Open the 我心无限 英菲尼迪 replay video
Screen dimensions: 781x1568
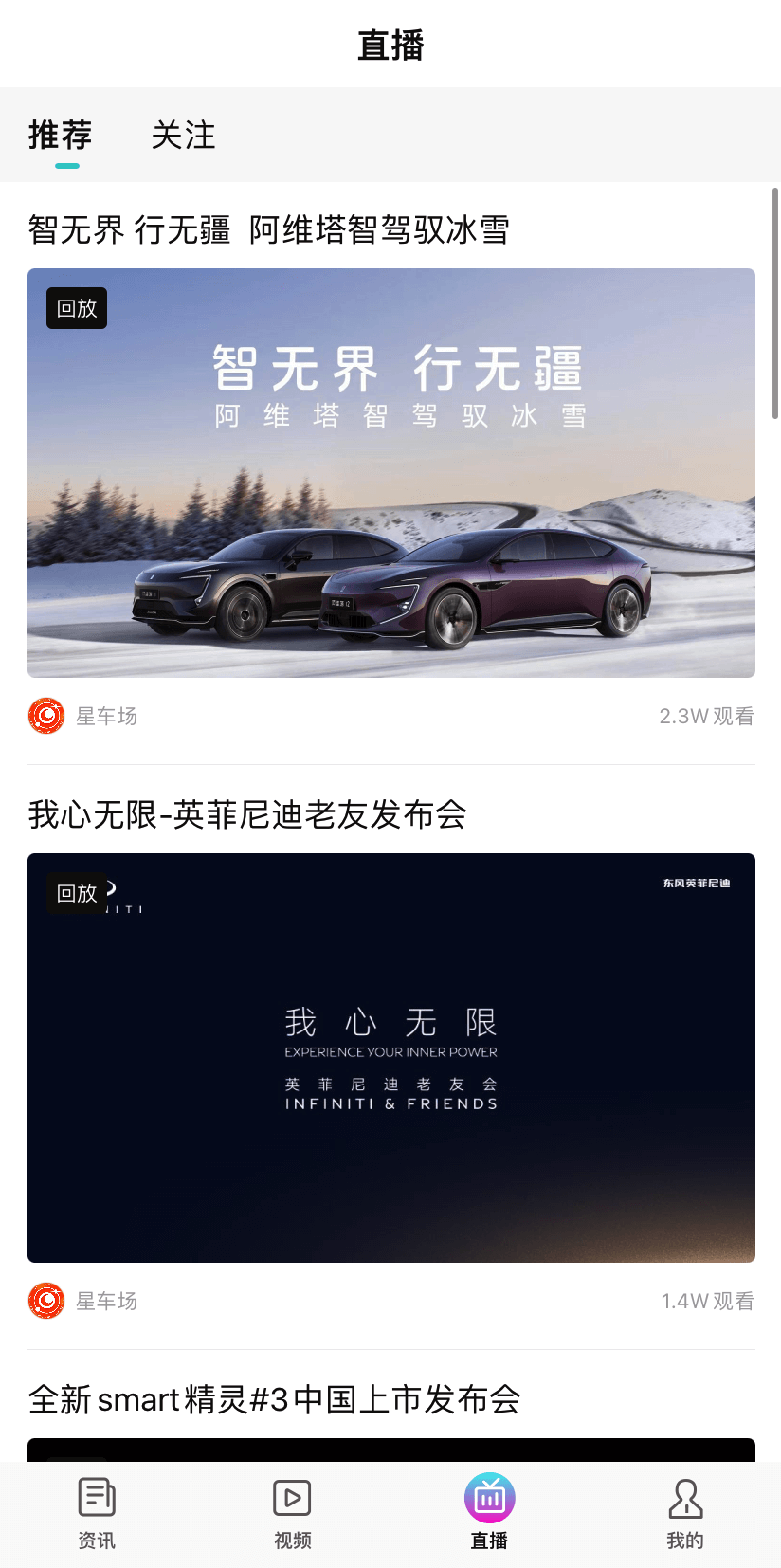[390, 1057]
